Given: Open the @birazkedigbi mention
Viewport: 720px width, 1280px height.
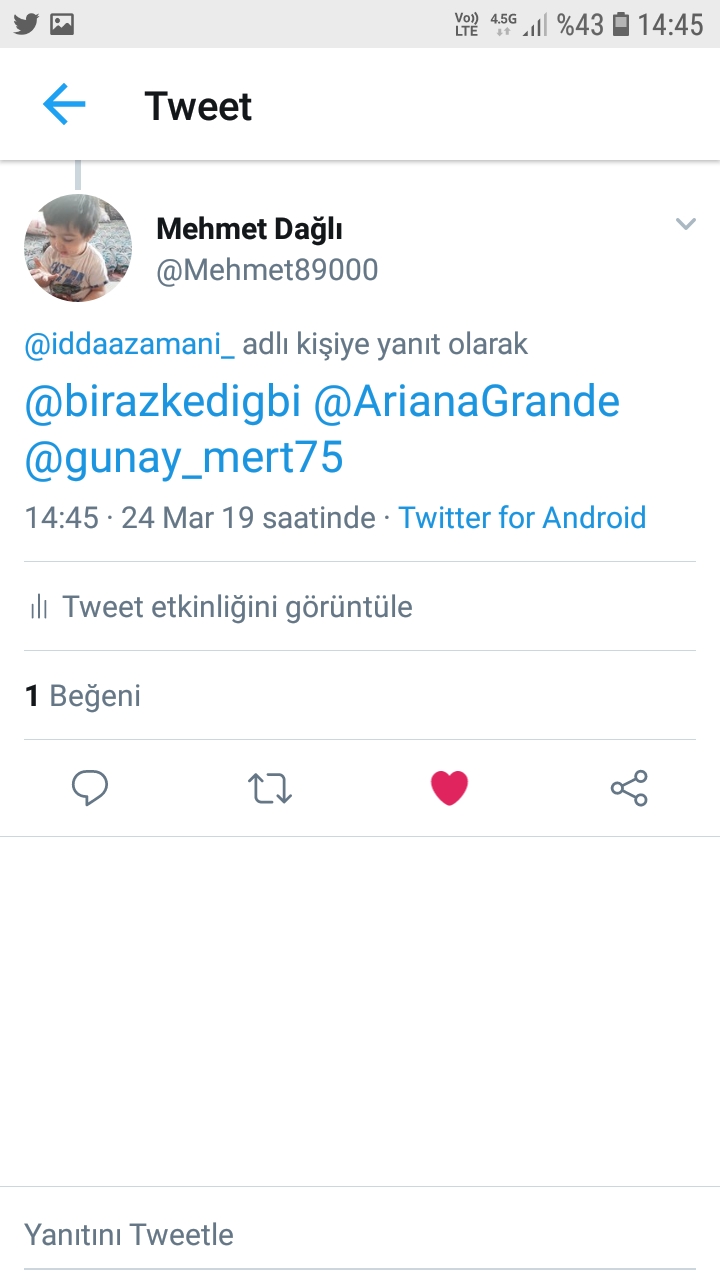Looking at the screenshot, I should click(163, 402).
